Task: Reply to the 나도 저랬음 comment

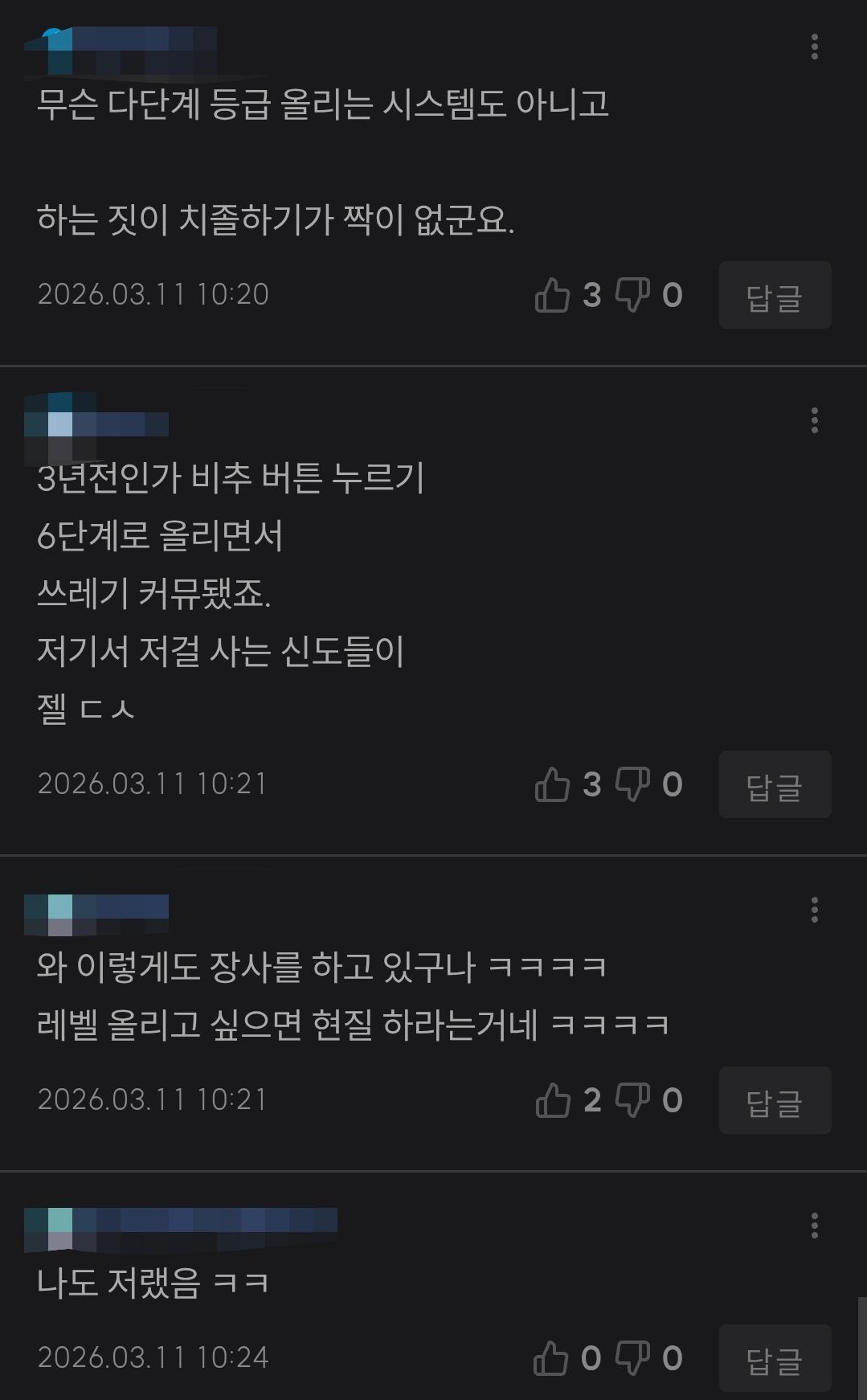Action: click(x=775, y=1358)
